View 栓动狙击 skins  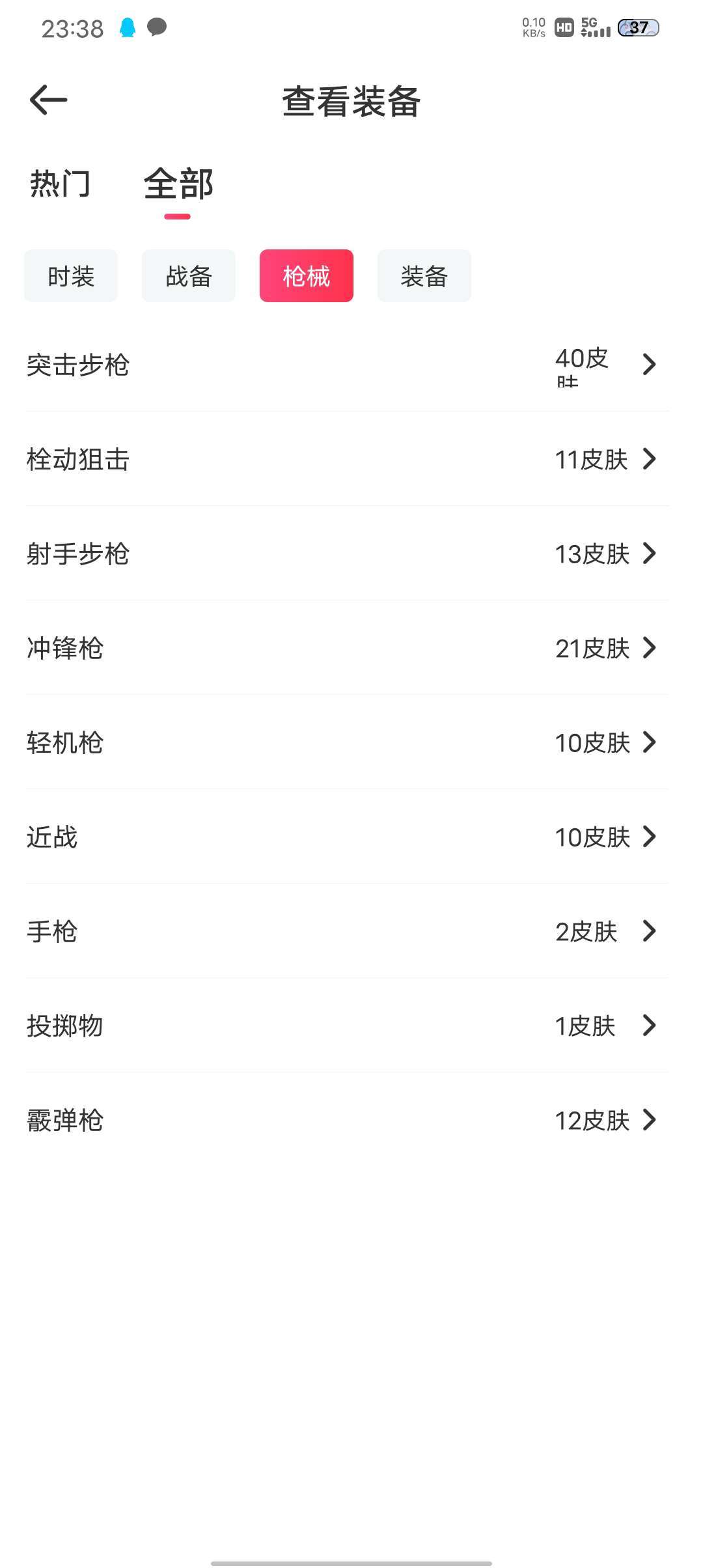pyautogui.click(x=348, y=459)
